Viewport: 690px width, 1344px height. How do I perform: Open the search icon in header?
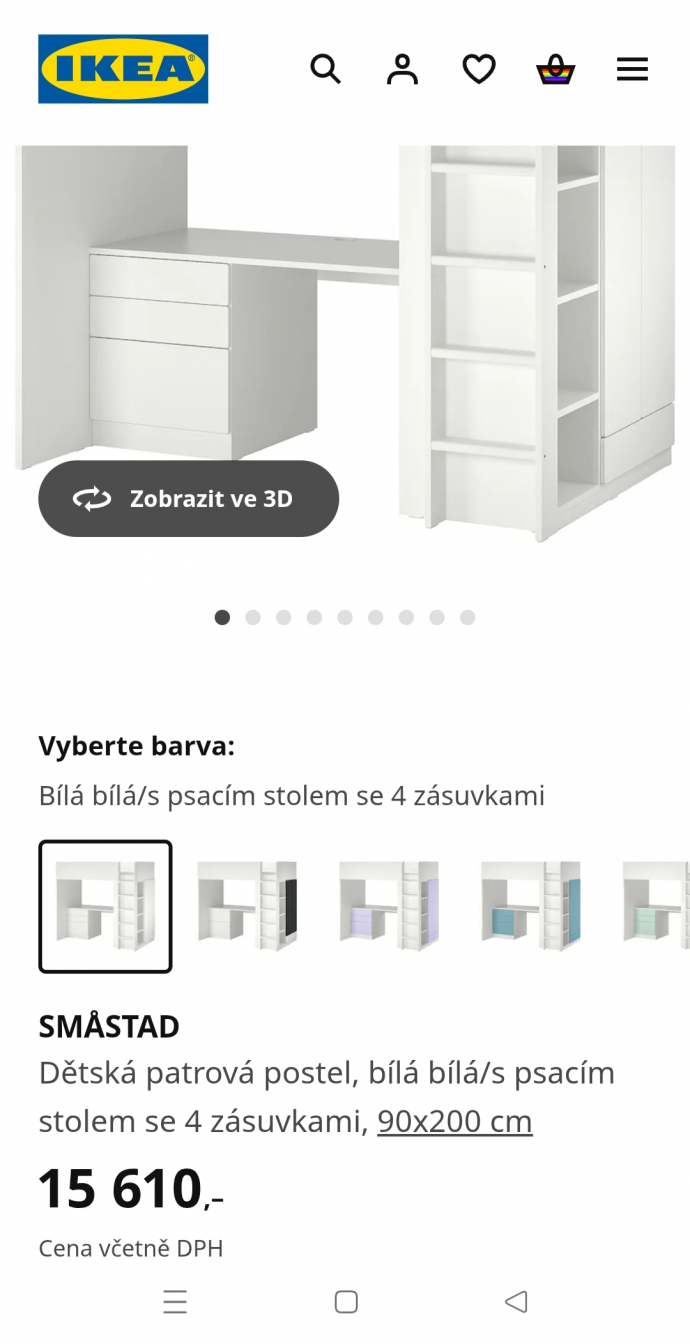326,69
